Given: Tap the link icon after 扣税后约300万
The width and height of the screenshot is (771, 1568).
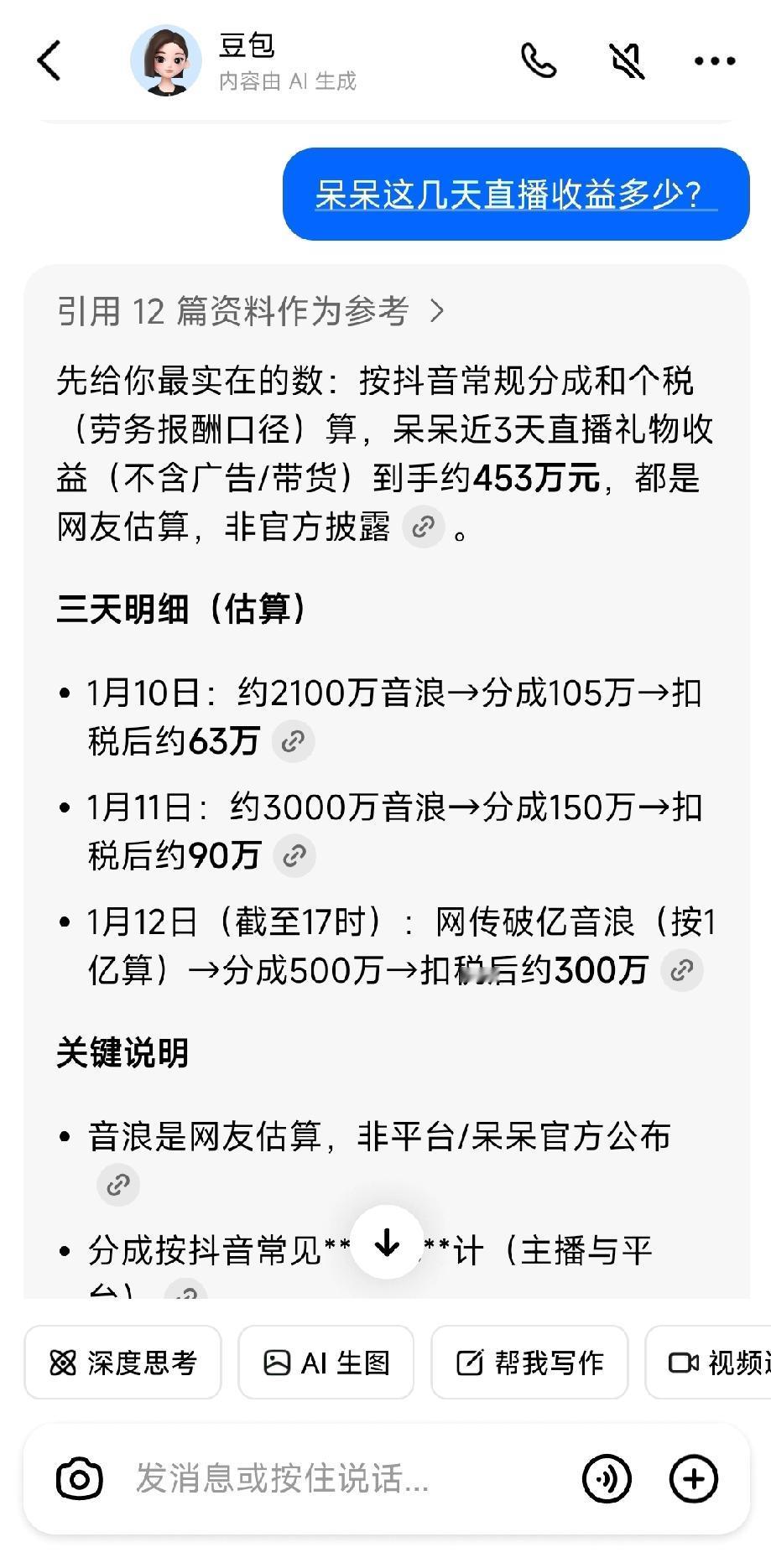Looking at the screenshot, I should (x=681, y=970).
